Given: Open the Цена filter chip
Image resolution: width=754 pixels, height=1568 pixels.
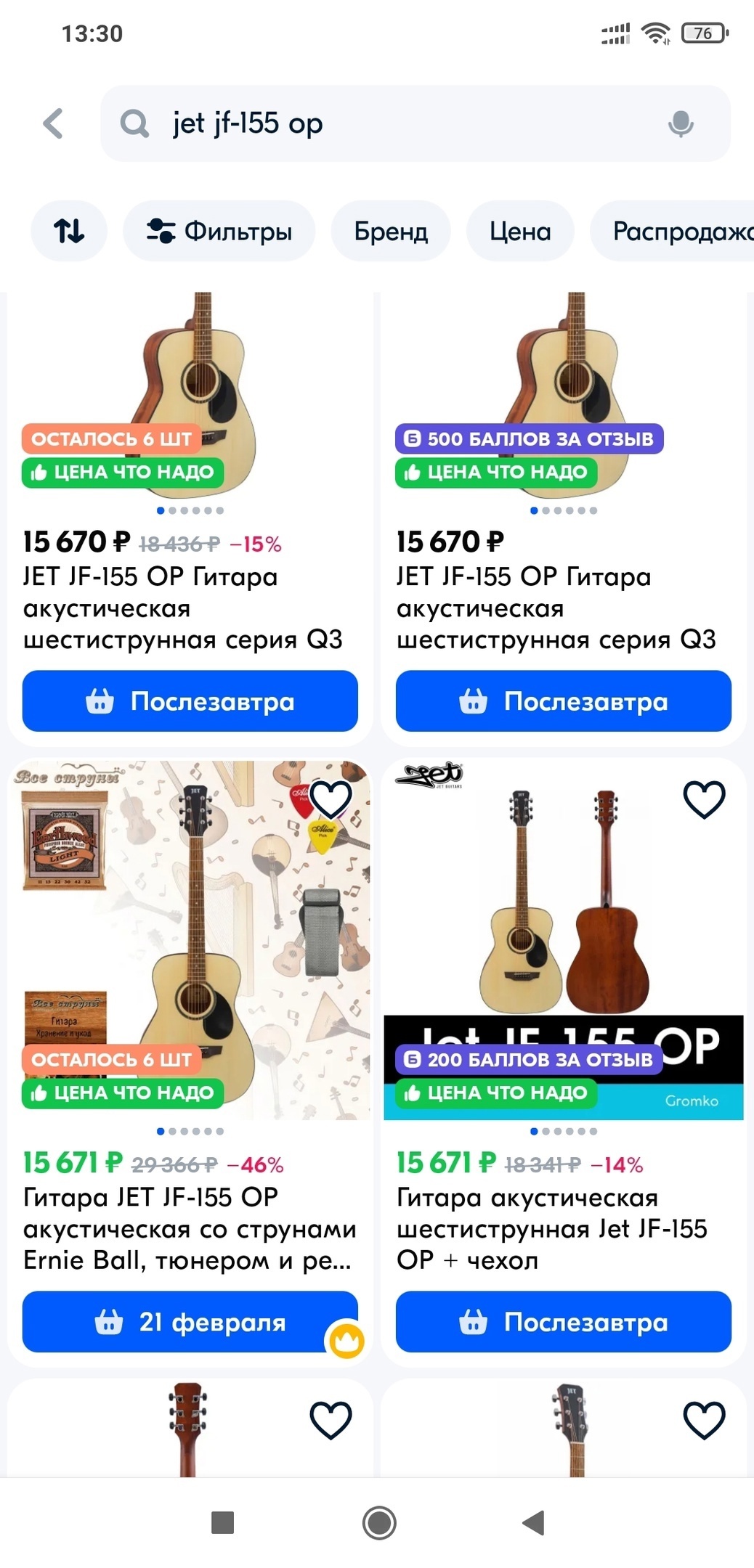Looking at the screenshot, I should (520, 231).
